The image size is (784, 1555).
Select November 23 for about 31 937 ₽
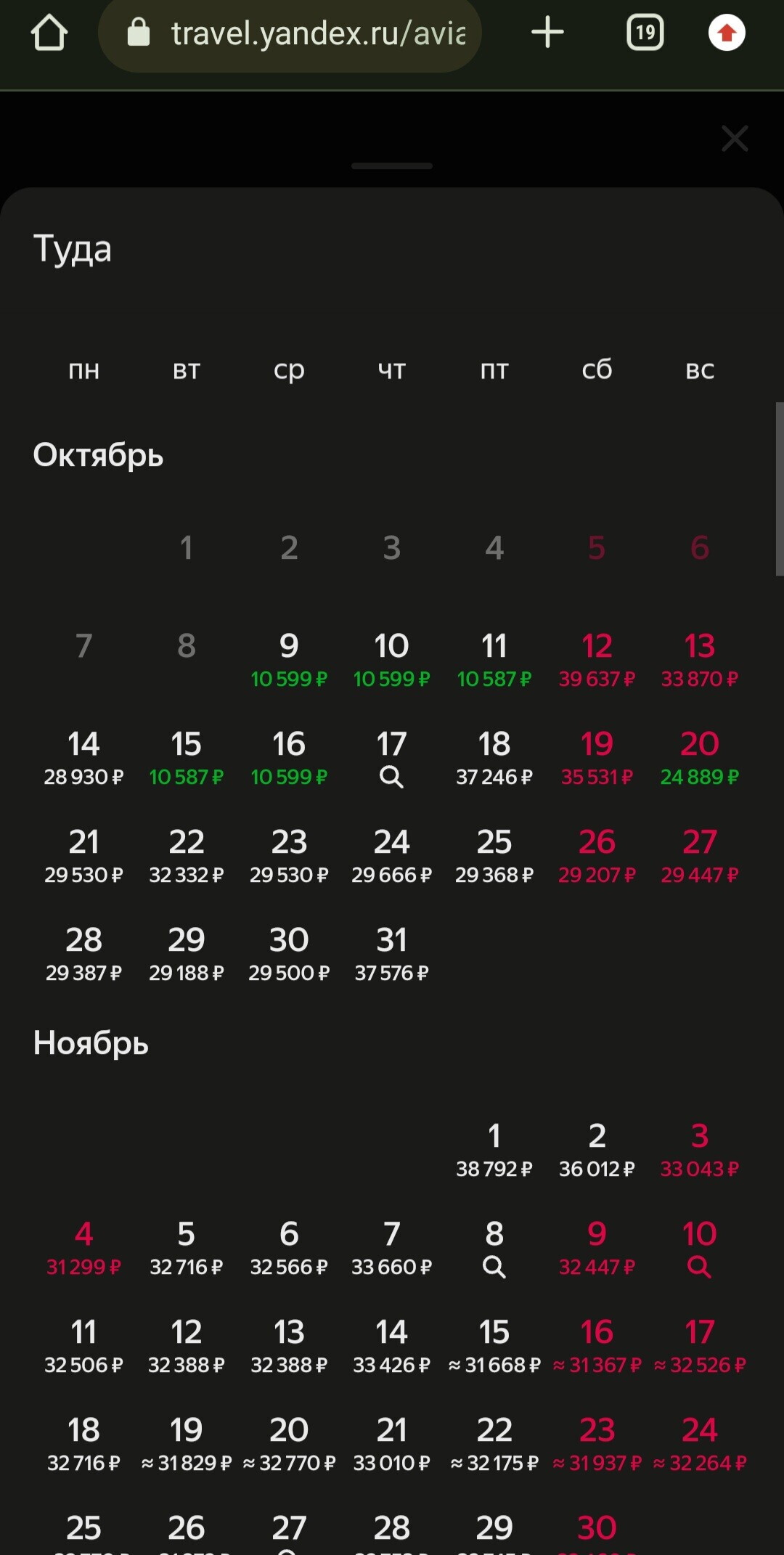pos(597,1443)
